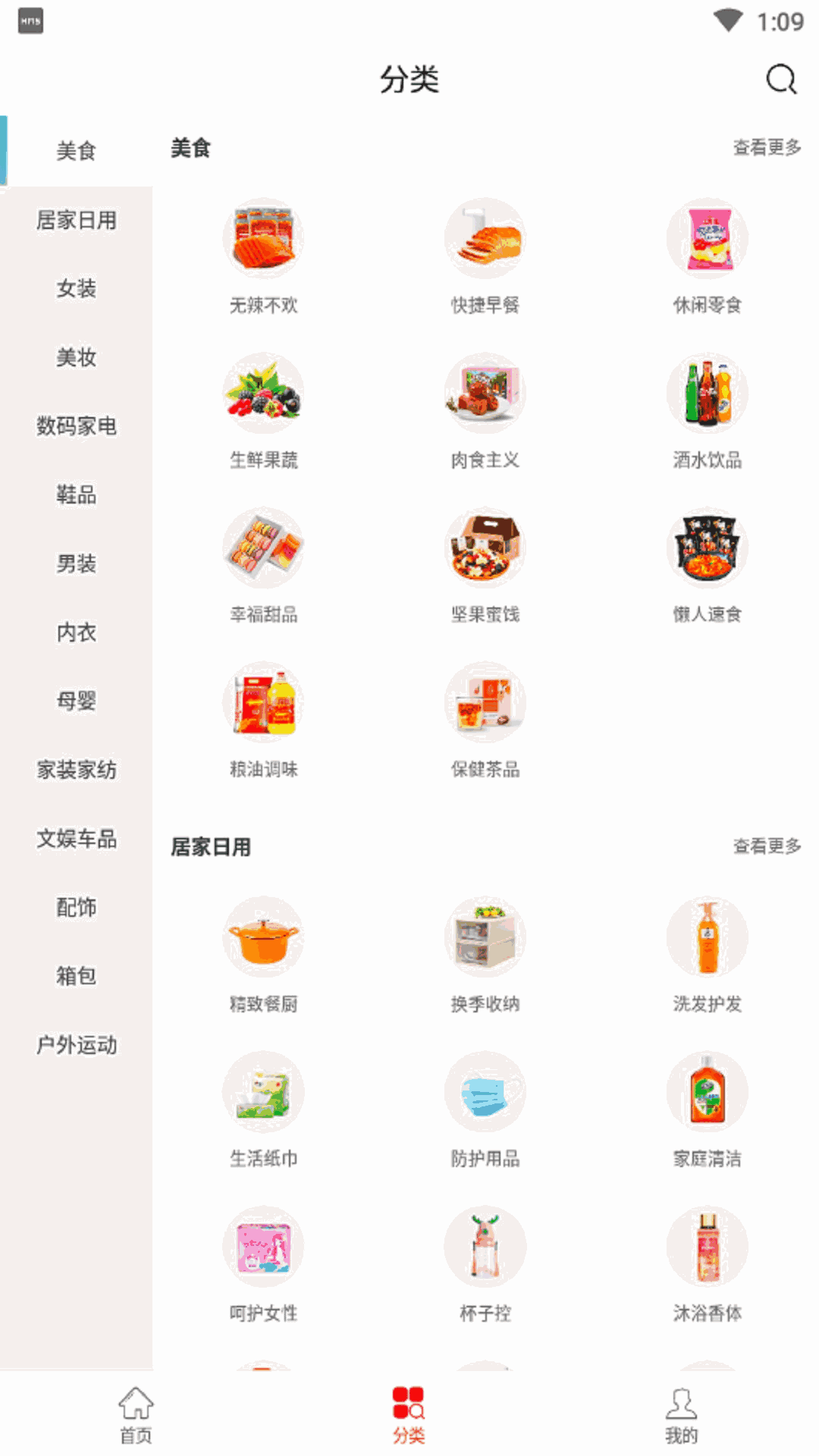The width and height of the screenshot is (819, 1456).
Task: Tap 查看更多 next to 美食
Action: [x=766, y=147]
